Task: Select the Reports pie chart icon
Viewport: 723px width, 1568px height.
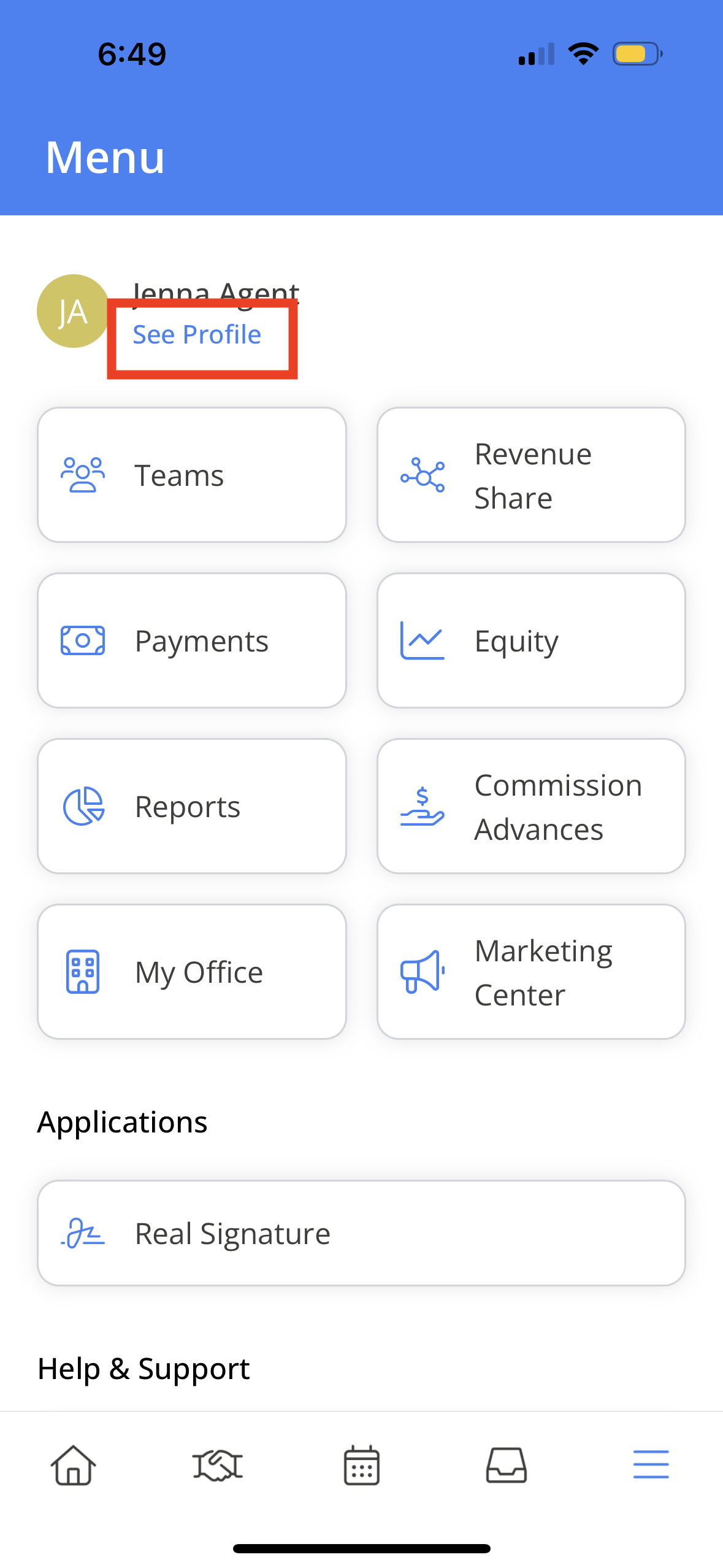Action: click(x=83, y=805)
